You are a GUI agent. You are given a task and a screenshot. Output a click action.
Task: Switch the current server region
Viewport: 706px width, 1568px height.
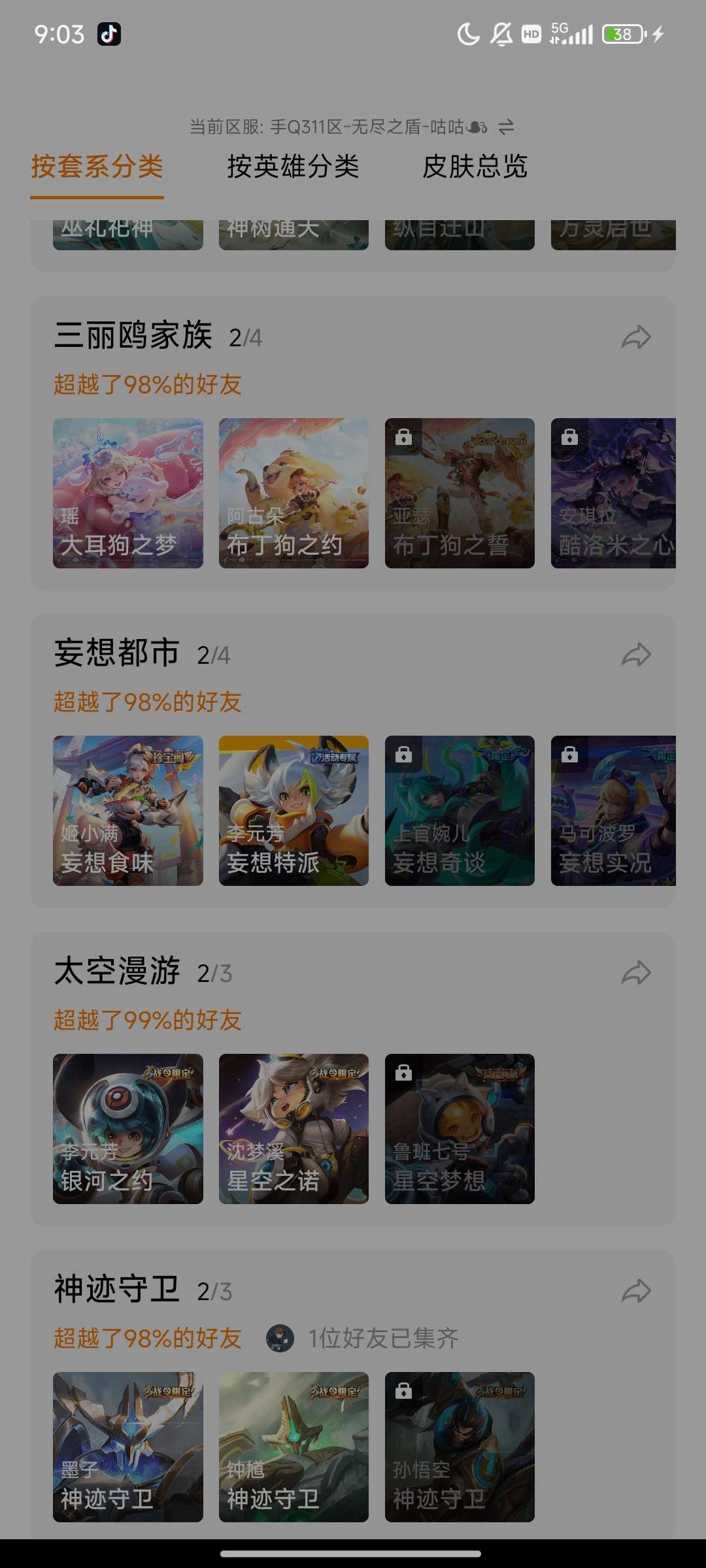pyautogui.click(x=506, y=127)
